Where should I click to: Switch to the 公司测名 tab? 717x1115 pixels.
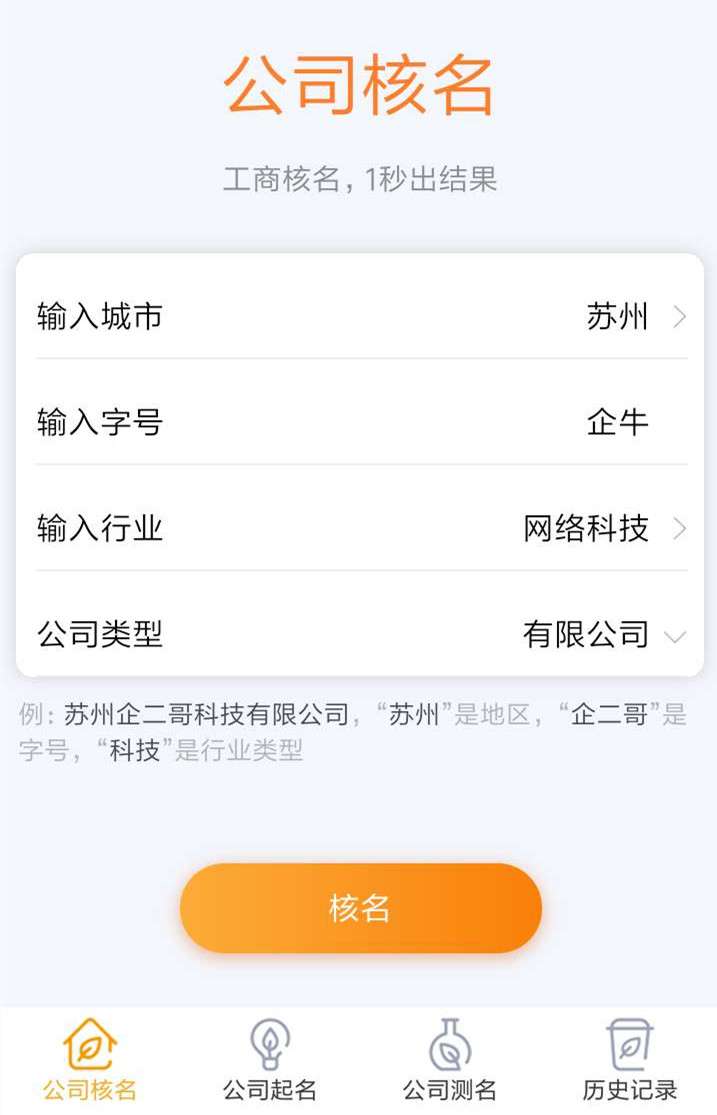449,1060
